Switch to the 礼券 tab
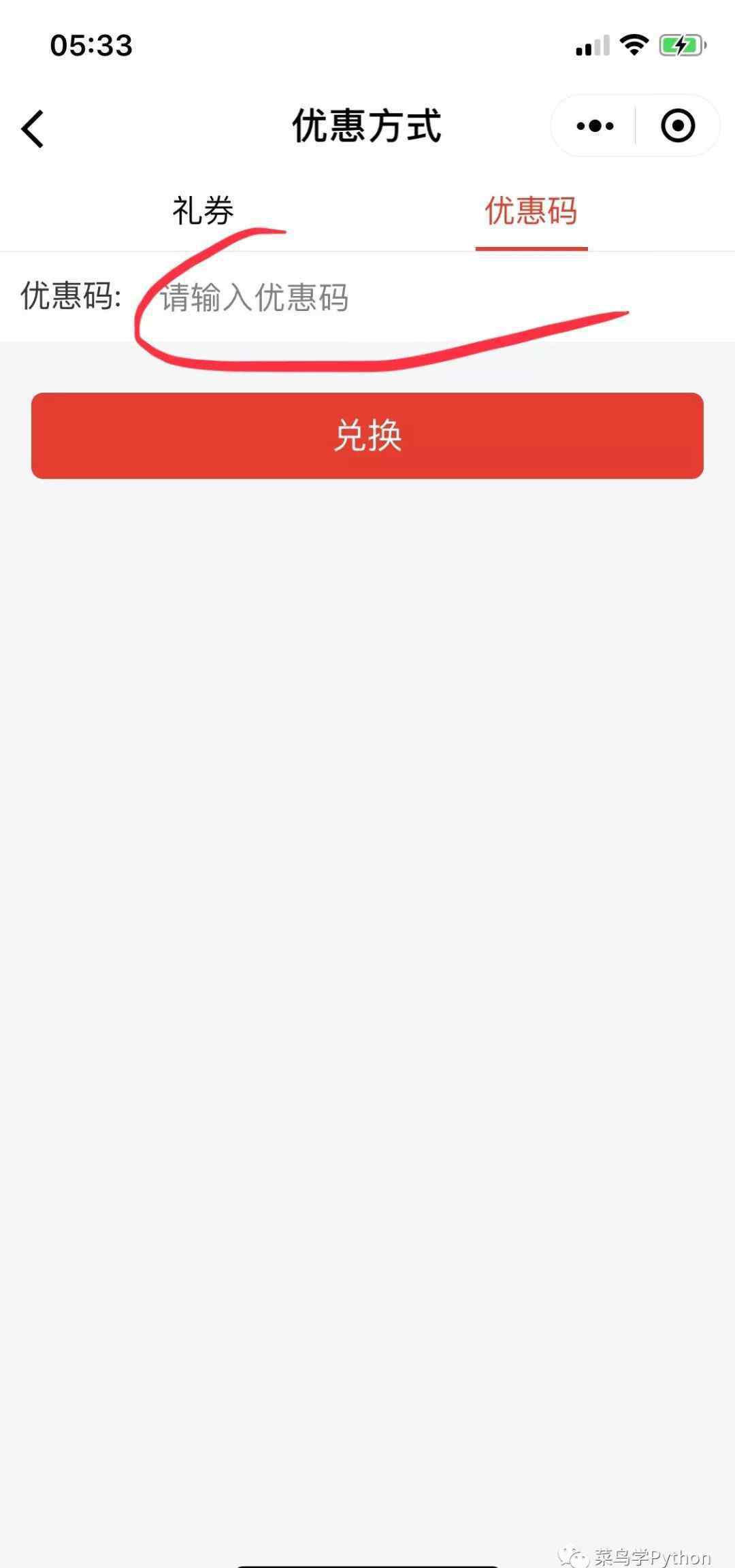Viewport: 735px width, 1568px height. (203, 211)
